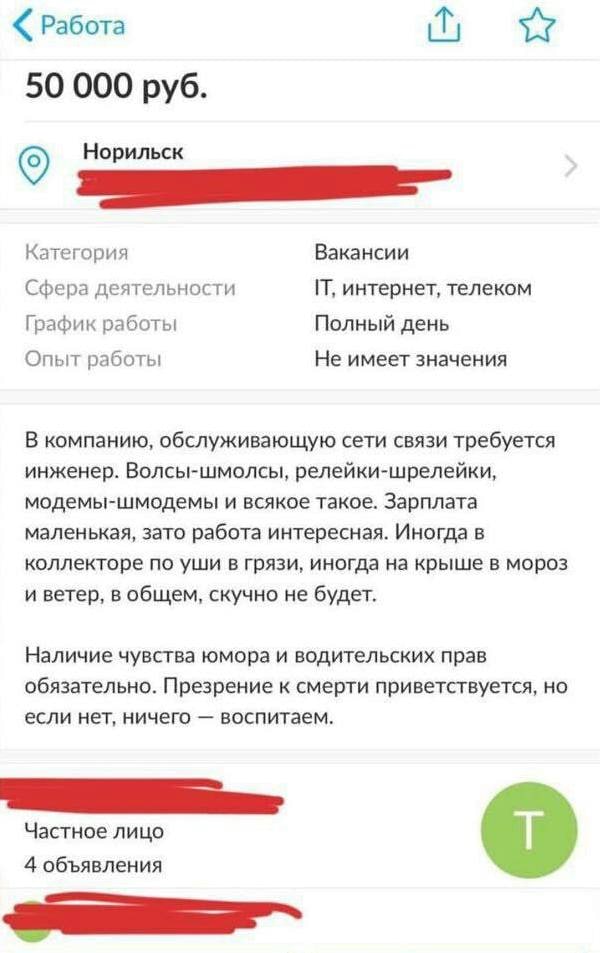Viewport: 600px width, 953px height.
Task: Open the seller profile with the T avatar
Action: (x=528, y=829)
